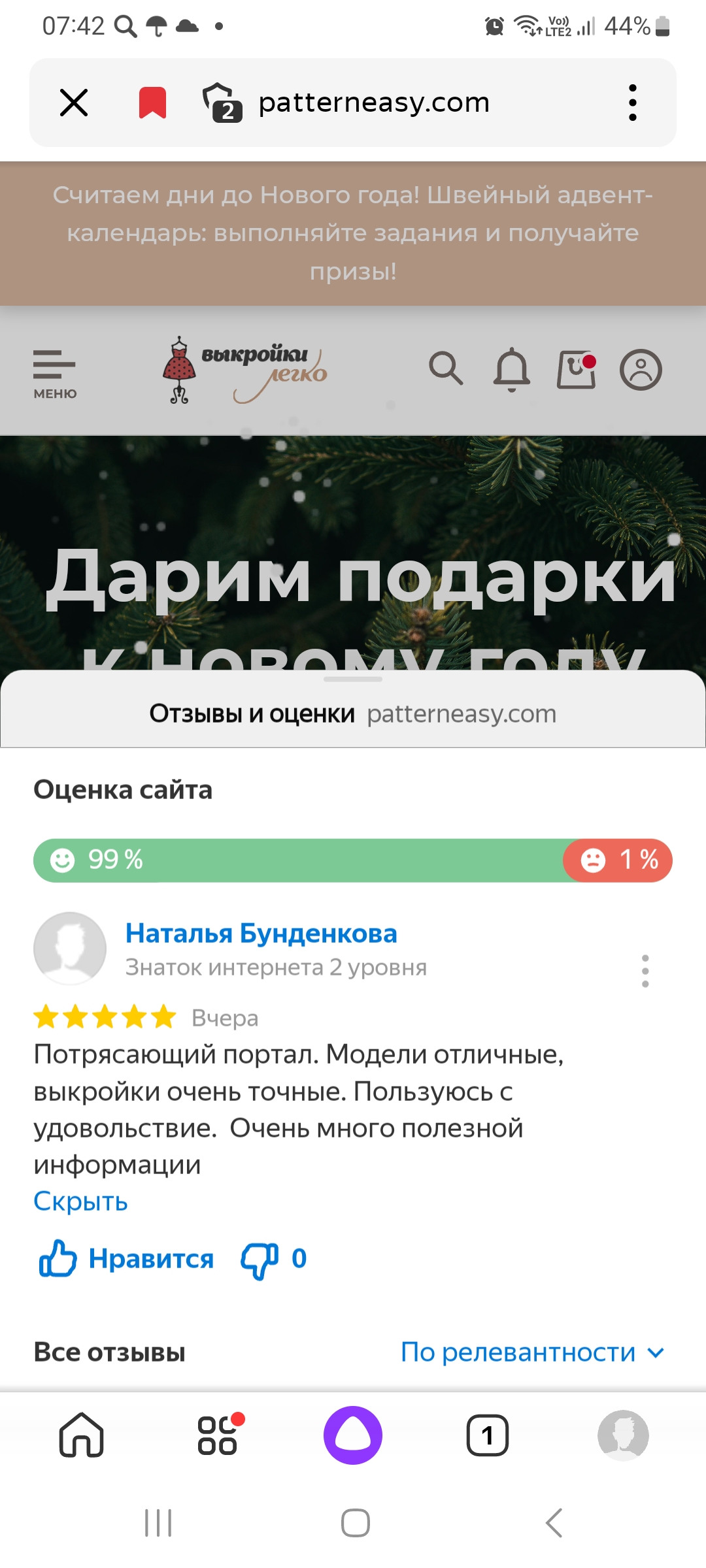The height and width of the screenshot is (1568, 706).
Task: Open the user account icon
Action: [x=641, y=370]
